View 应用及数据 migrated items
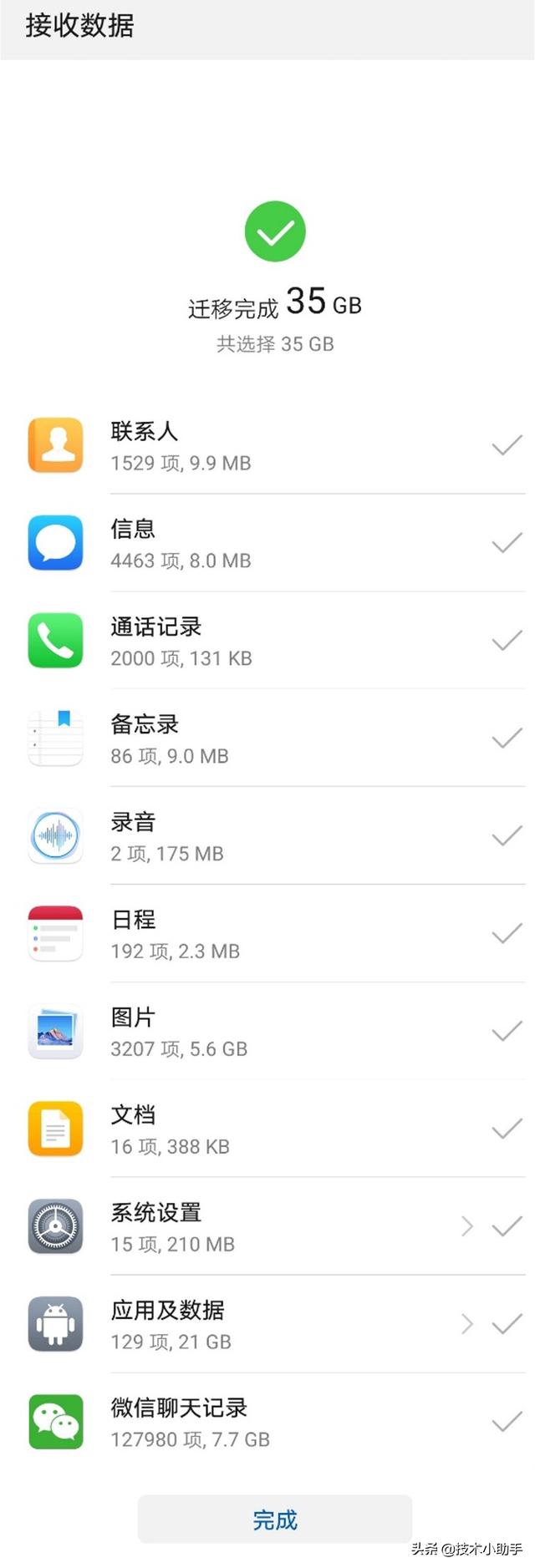The height and width of the screenshot is (1568, 535). [x=466, y=1324]
